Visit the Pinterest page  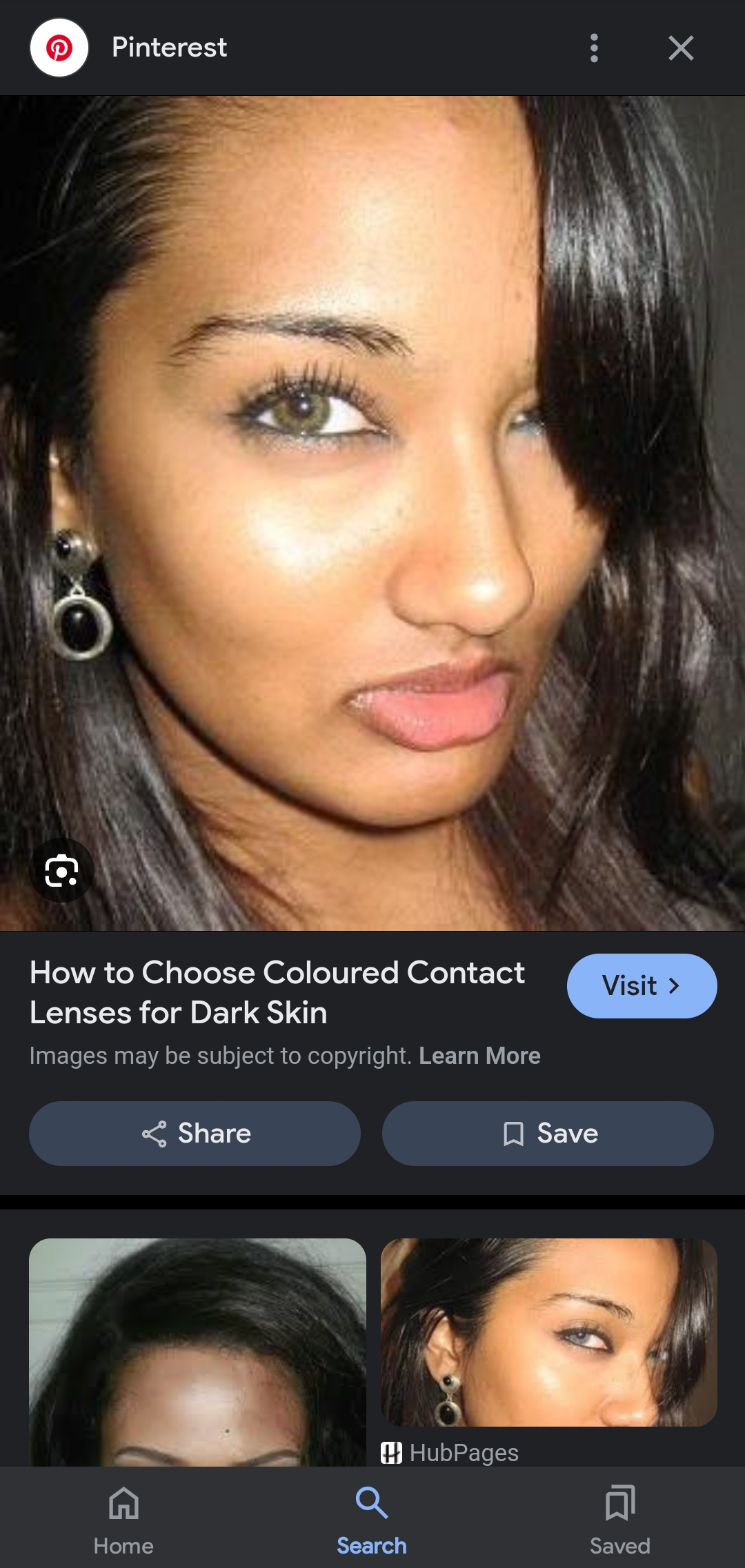[x=641, y=986]
